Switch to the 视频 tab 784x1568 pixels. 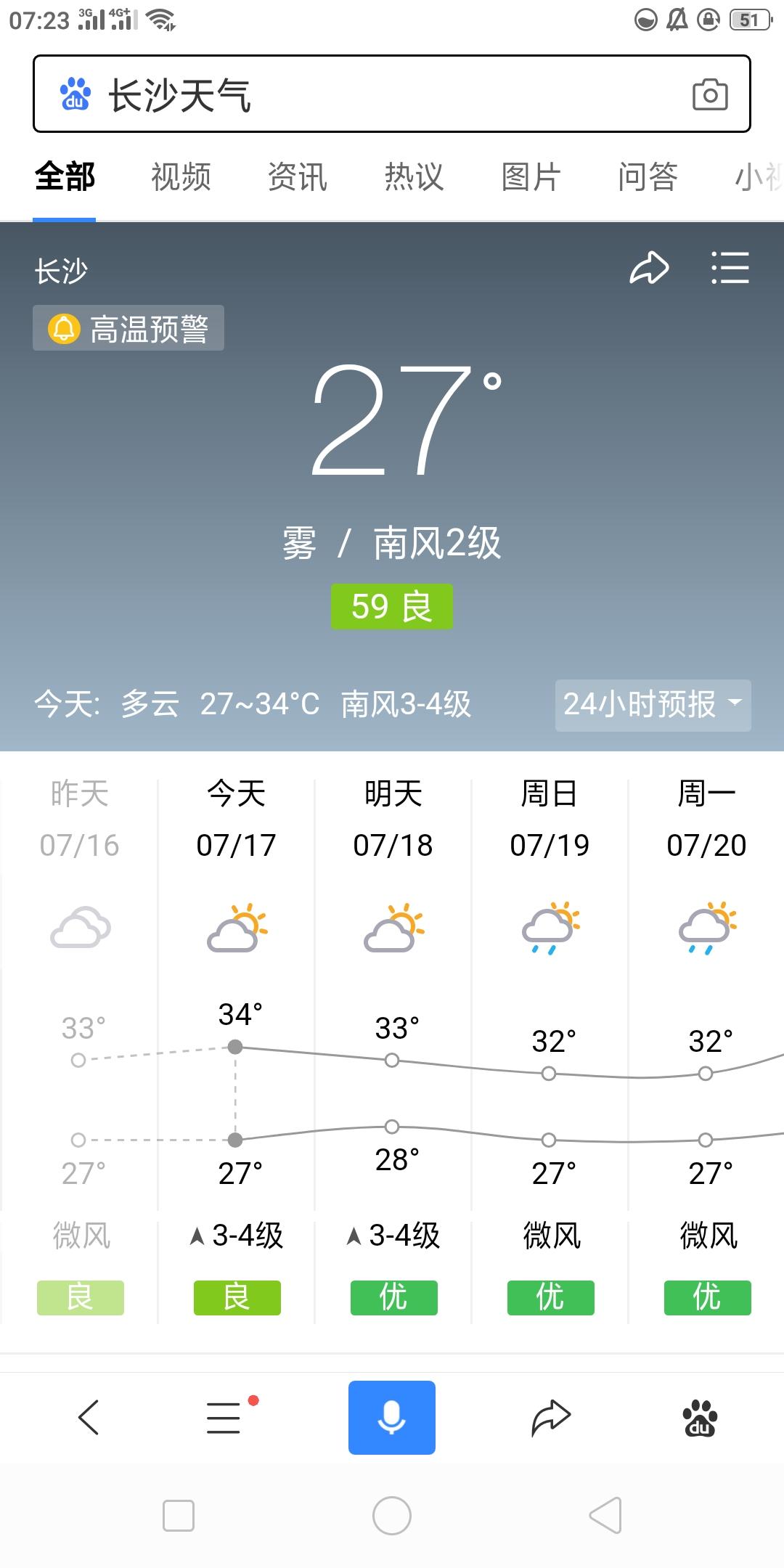tap(180, 176)
